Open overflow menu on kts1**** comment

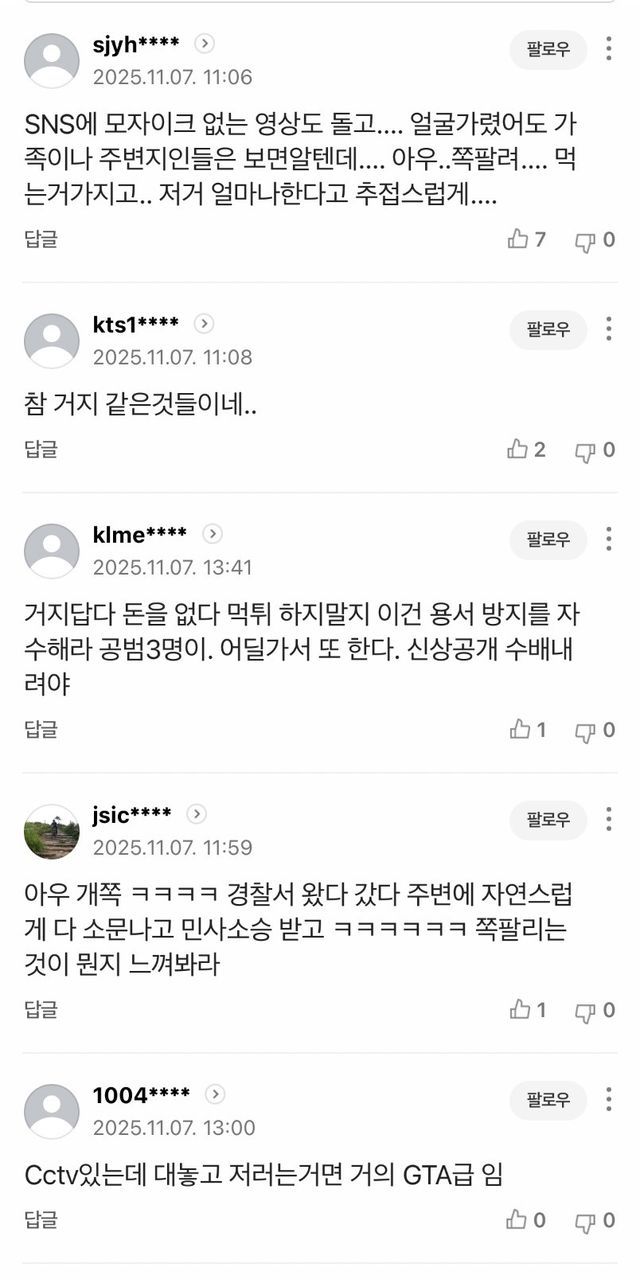point(609,328)
